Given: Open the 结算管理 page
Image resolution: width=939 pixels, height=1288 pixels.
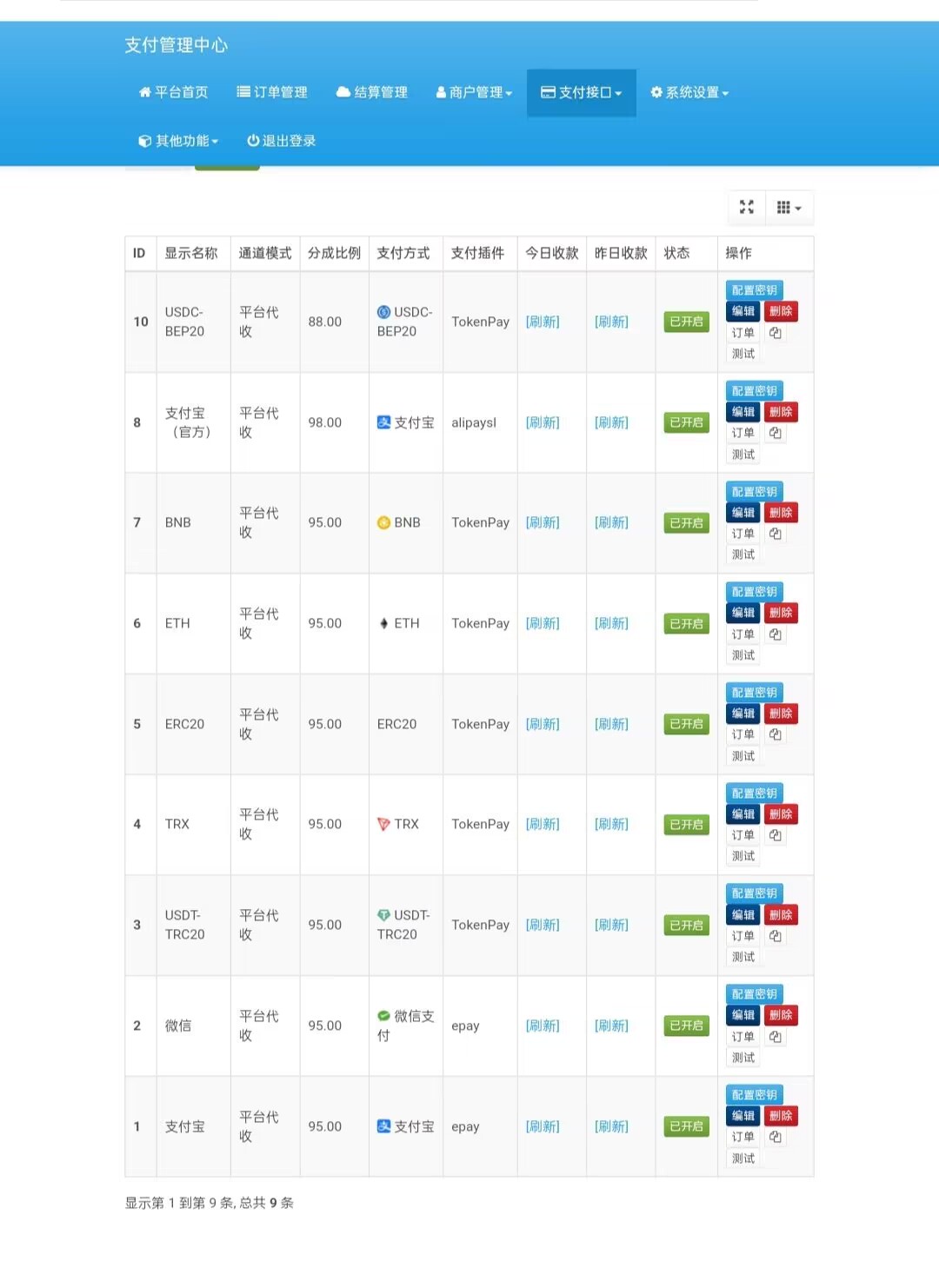Looking at the screenshot, I should coord(372,92).
